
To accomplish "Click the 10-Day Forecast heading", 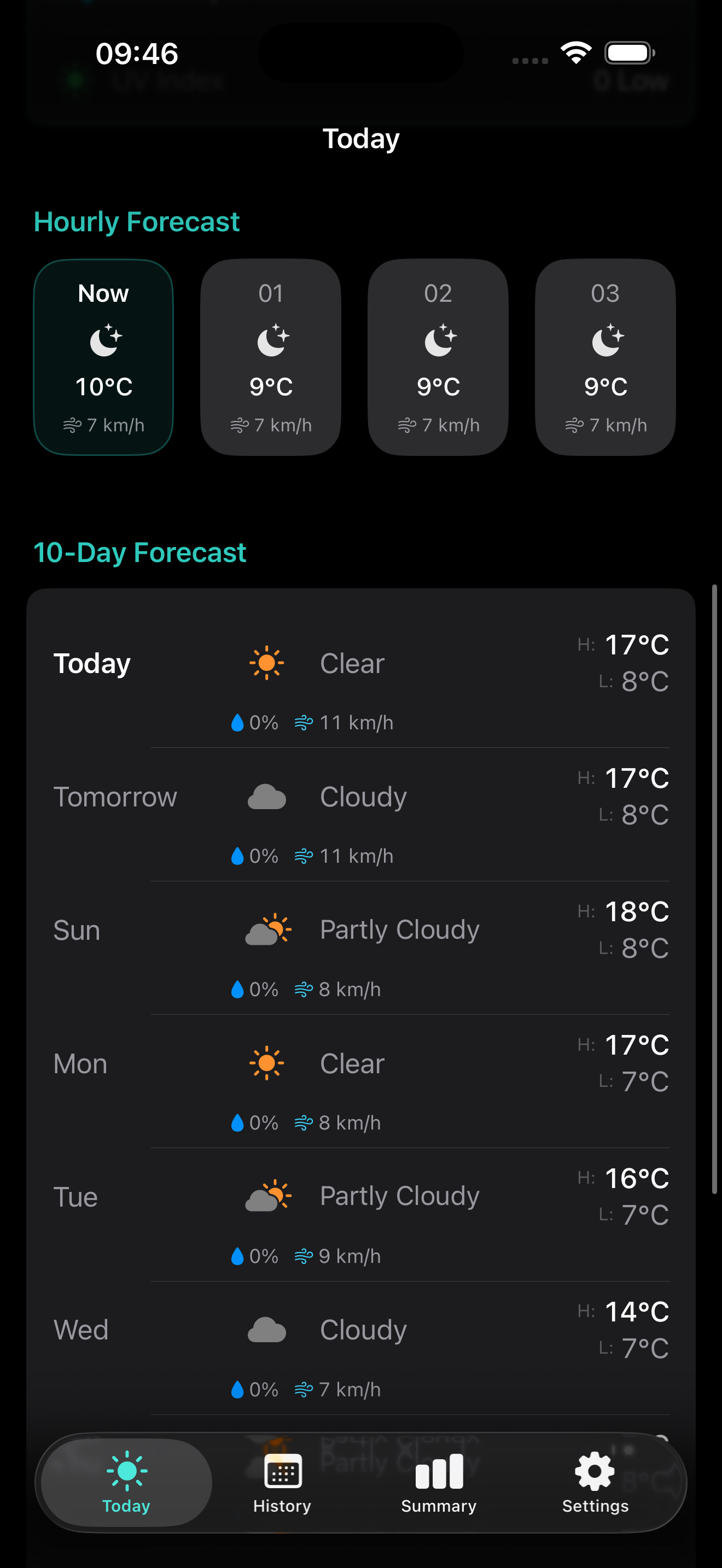I will [139, 552].
